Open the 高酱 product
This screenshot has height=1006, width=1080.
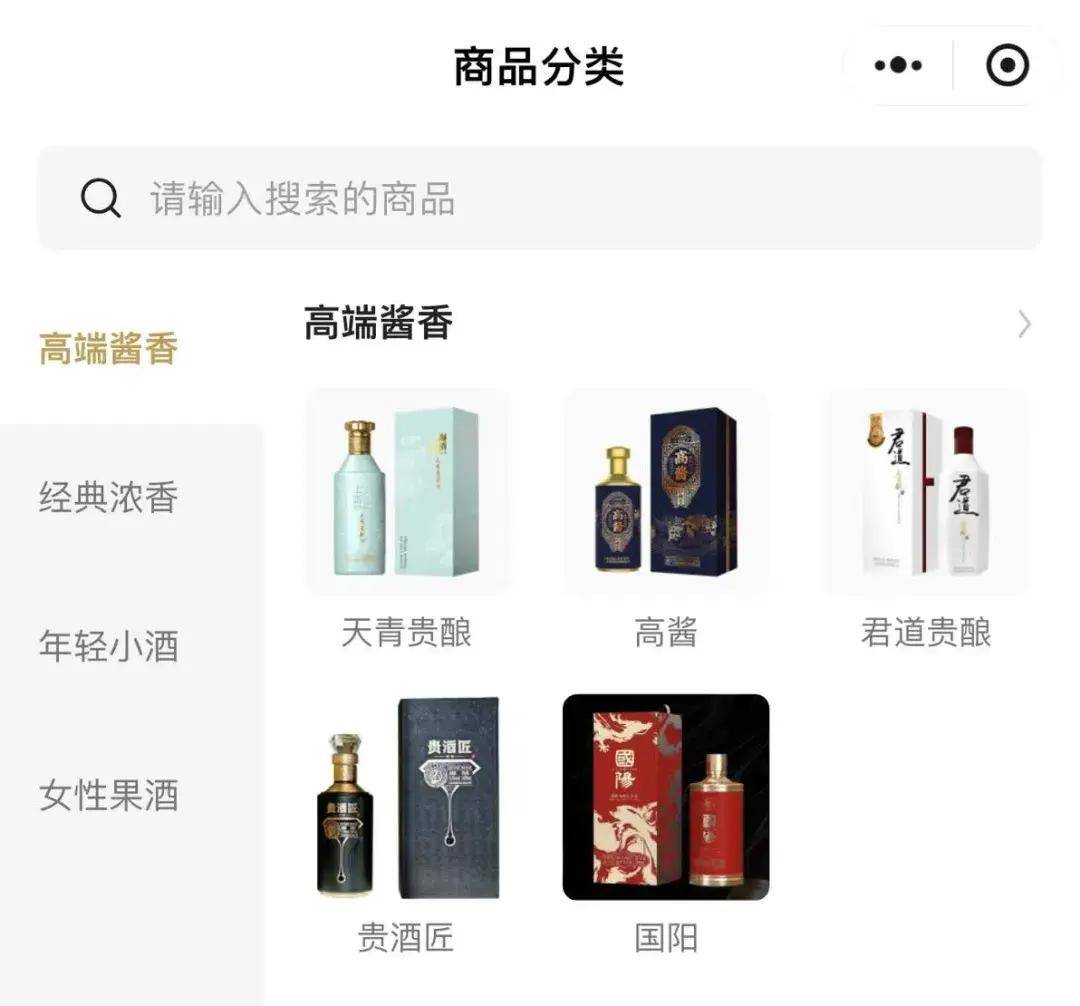click(x=666, y=493)
